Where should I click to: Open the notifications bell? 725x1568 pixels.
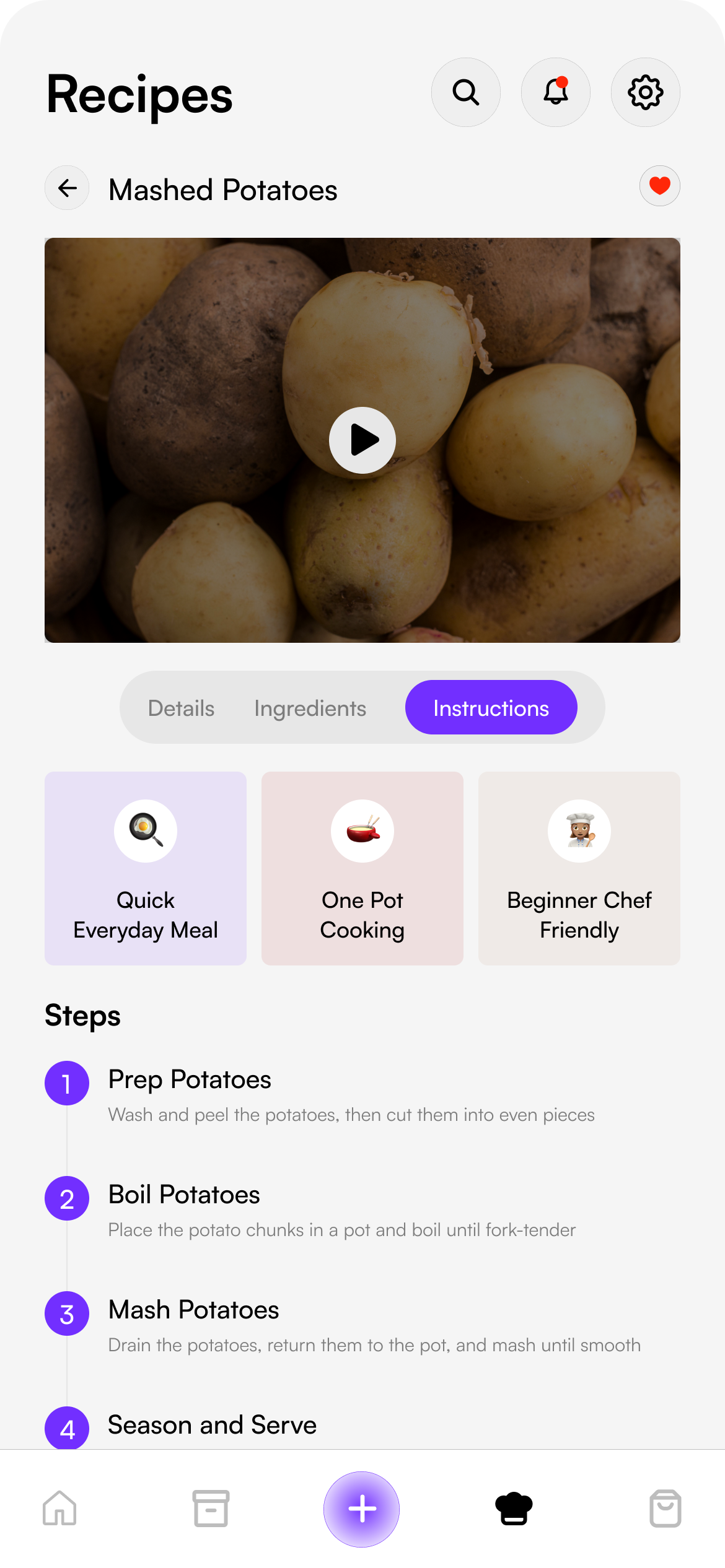[556, 92]
